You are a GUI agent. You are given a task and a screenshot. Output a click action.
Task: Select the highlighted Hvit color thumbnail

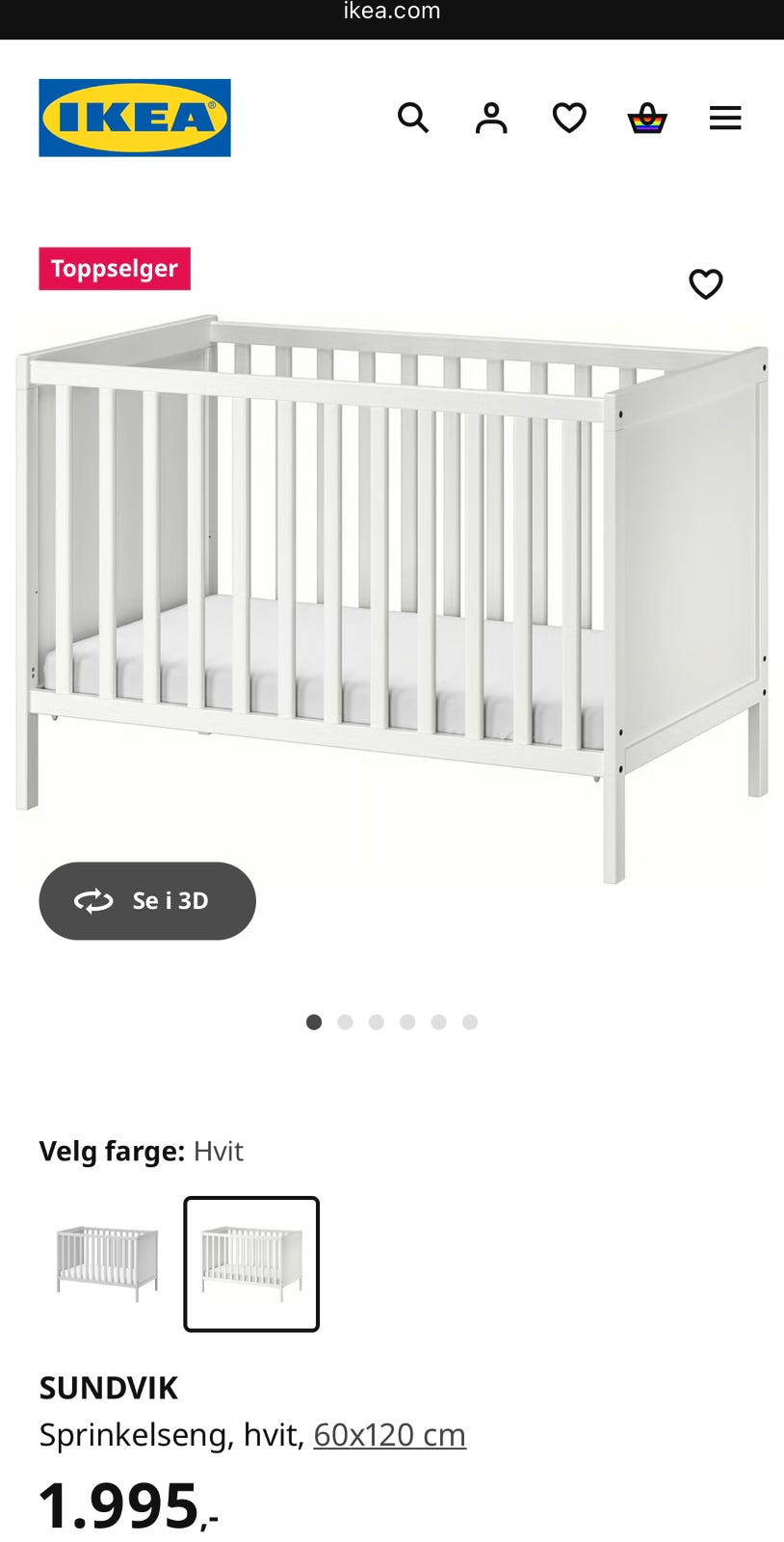tap(251, 1263)
